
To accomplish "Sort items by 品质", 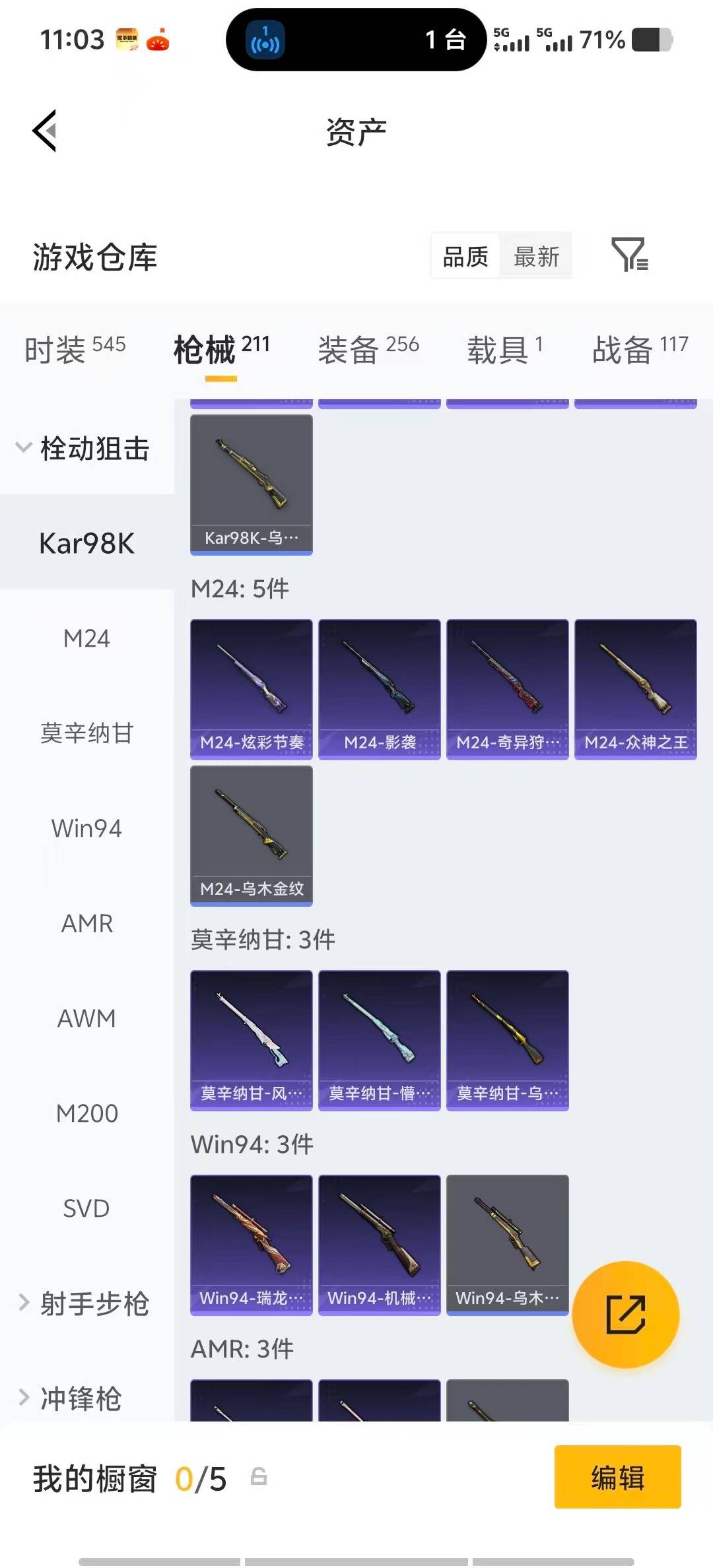I will click(464, 256).
